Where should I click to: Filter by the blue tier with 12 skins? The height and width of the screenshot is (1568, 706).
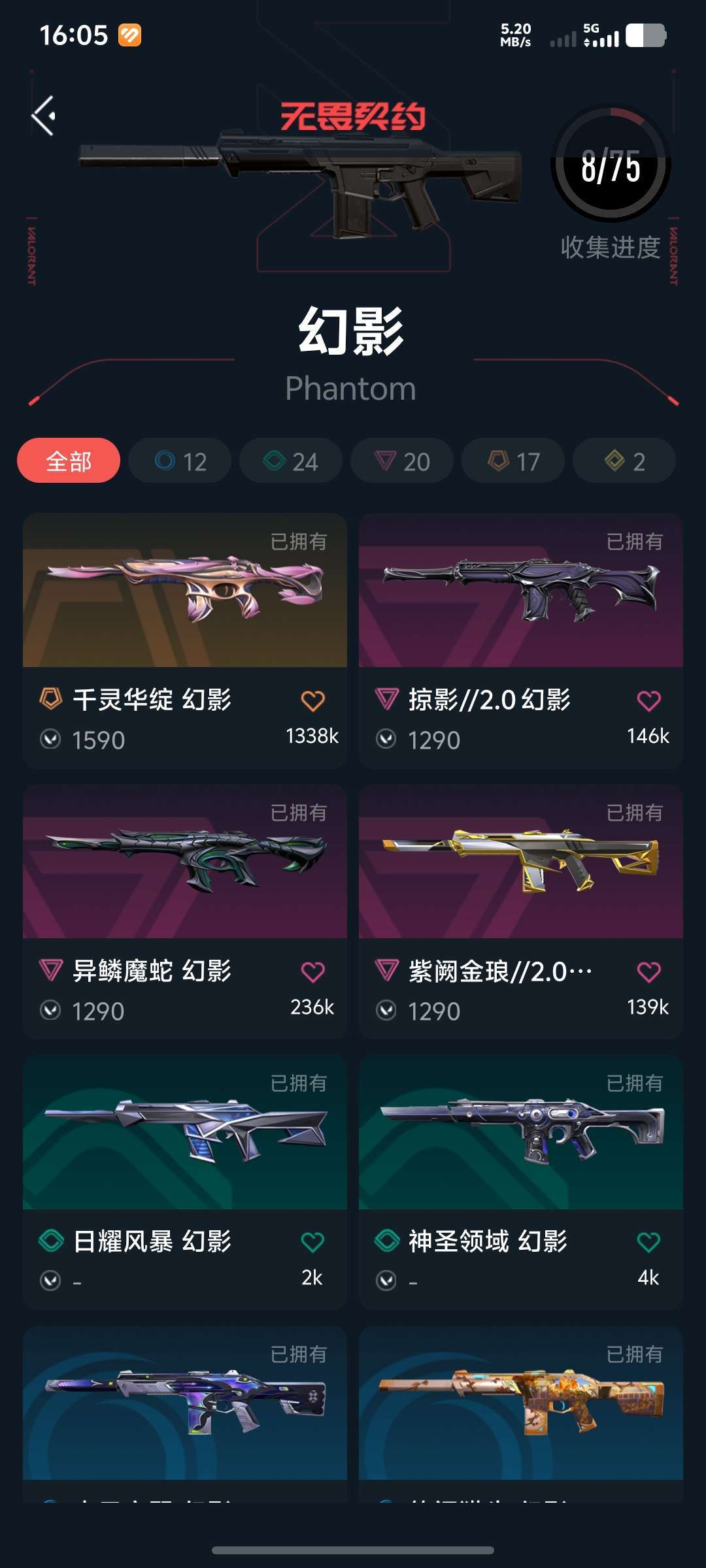180,461
